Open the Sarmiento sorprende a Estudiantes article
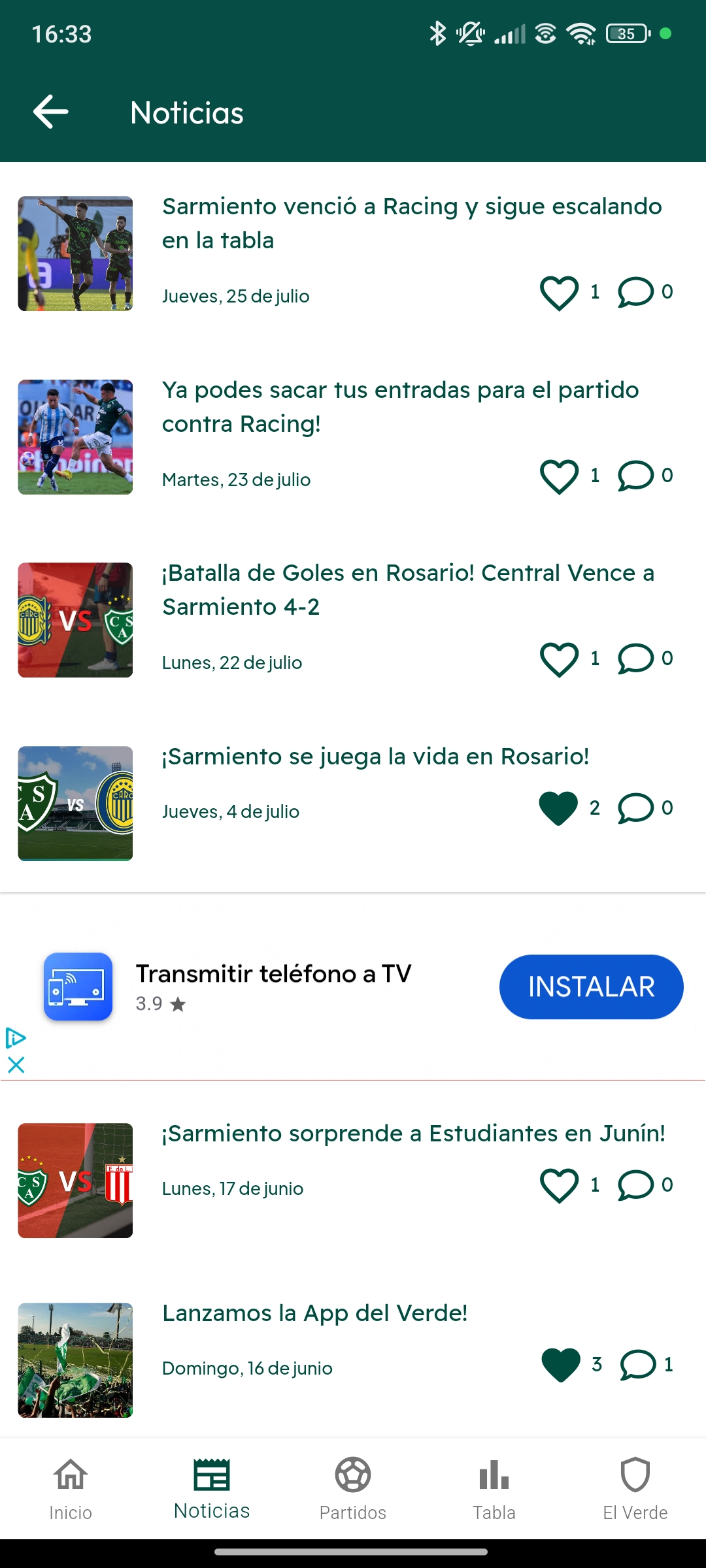This screenshot has width=706, height=1568. (413, 1134)
